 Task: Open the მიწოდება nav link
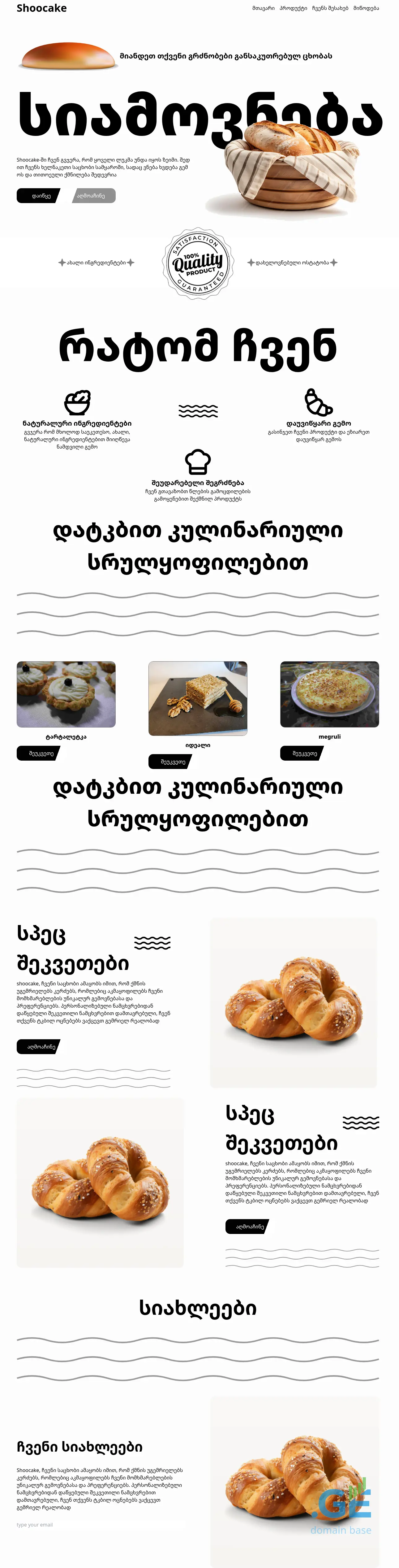coord(366,9)
